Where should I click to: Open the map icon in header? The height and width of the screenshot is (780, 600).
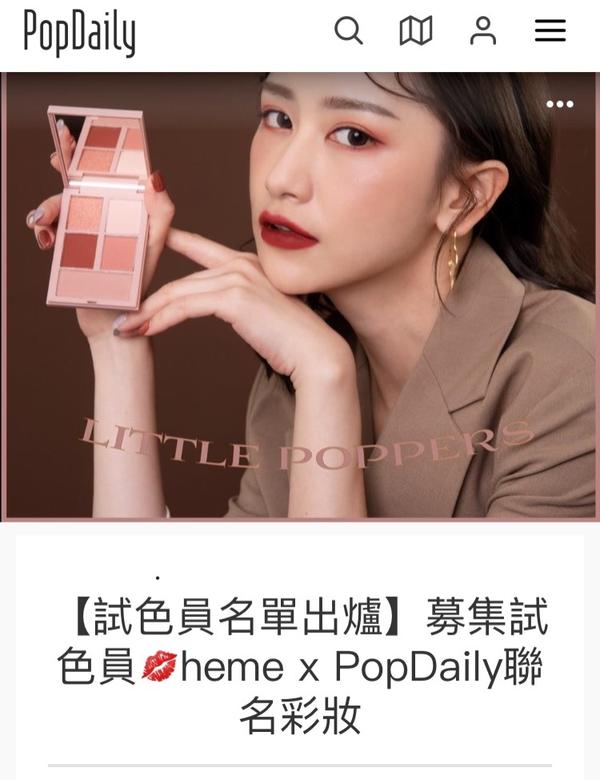[x=416, y=32]
